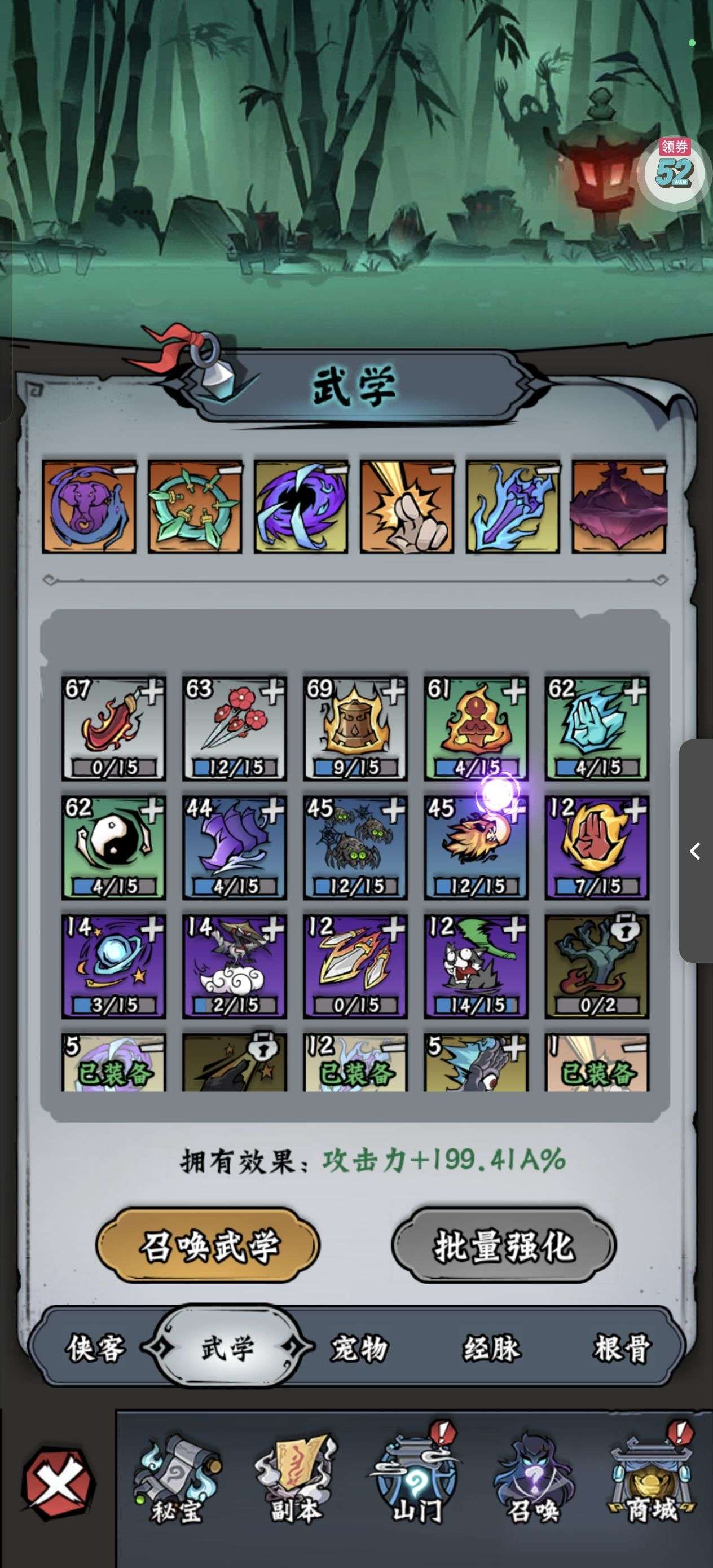
Task: Expand the side panel arrow handle
Action: click(696, 851)
